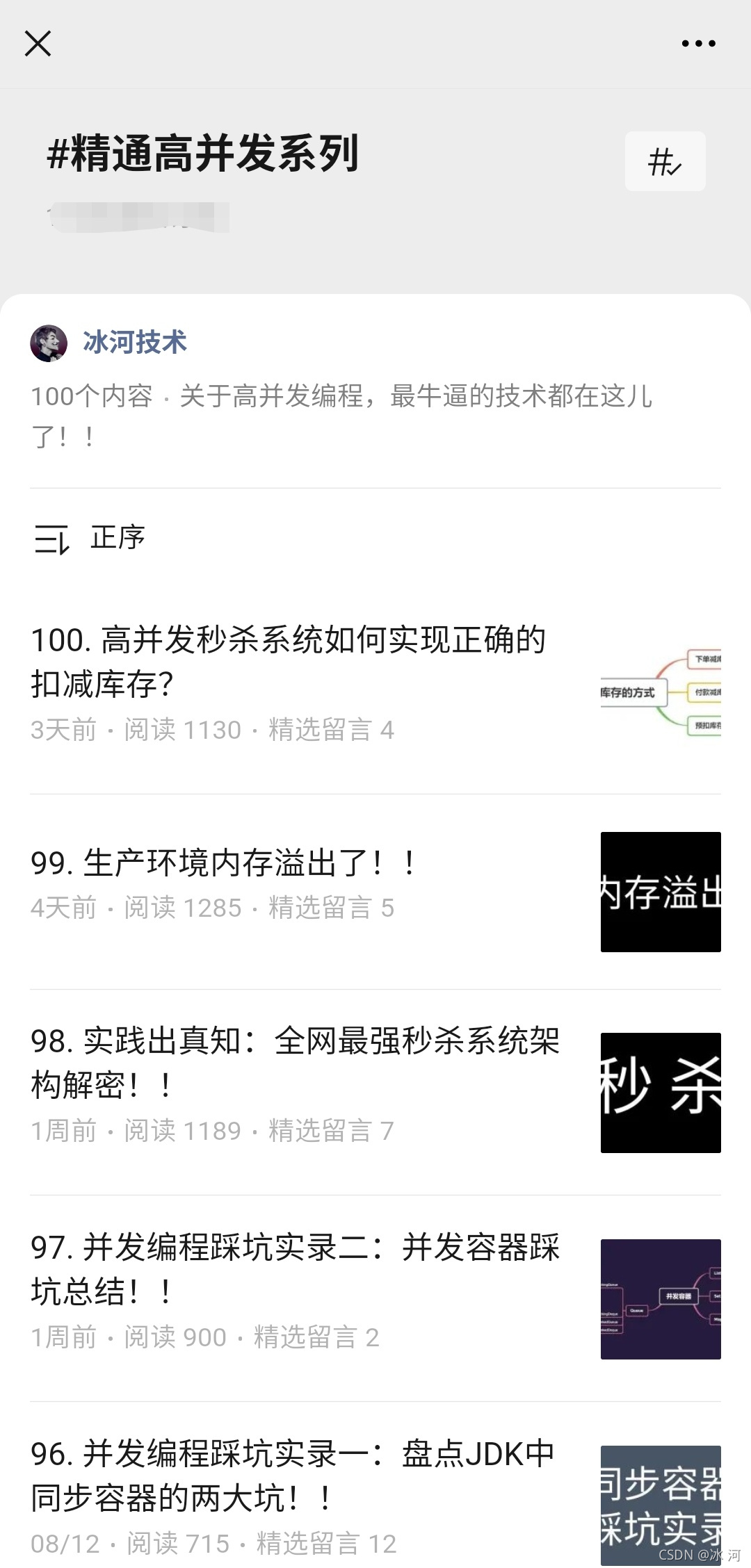Open article 98 on 秒杀系统架构解密

point(295,1063)
